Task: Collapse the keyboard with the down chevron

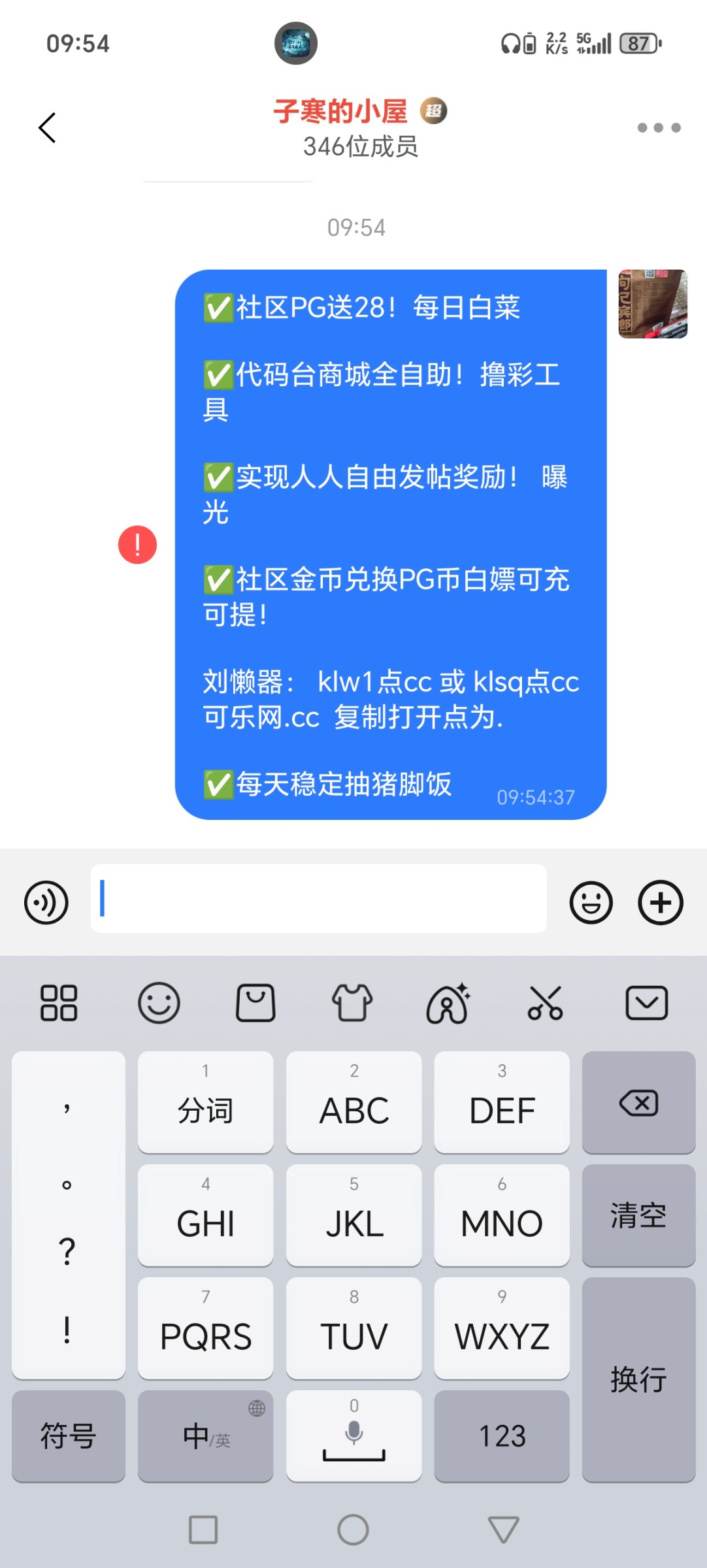Action: pos(646,1002)
